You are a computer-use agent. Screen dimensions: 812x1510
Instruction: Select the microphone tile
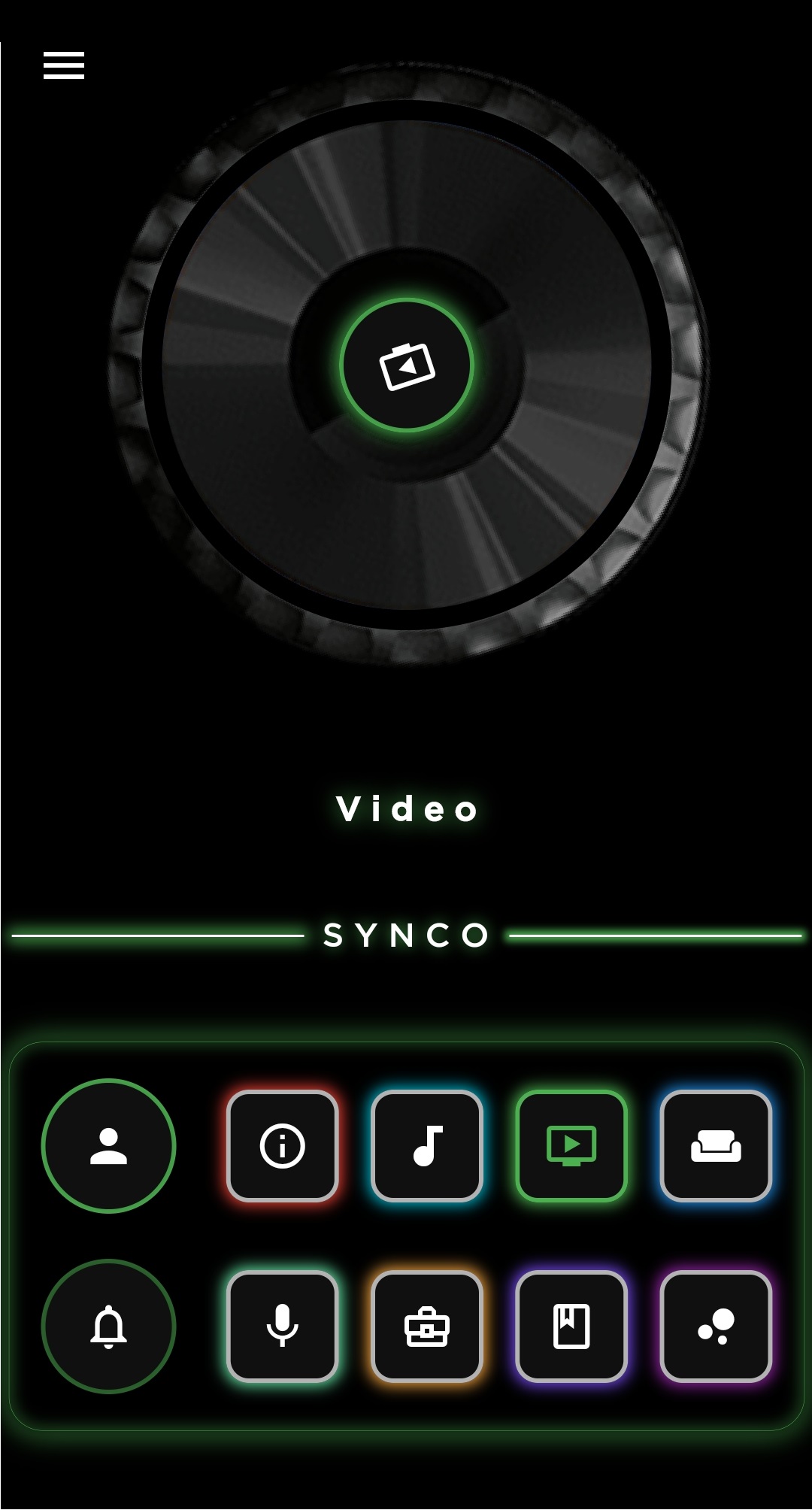283,1327
